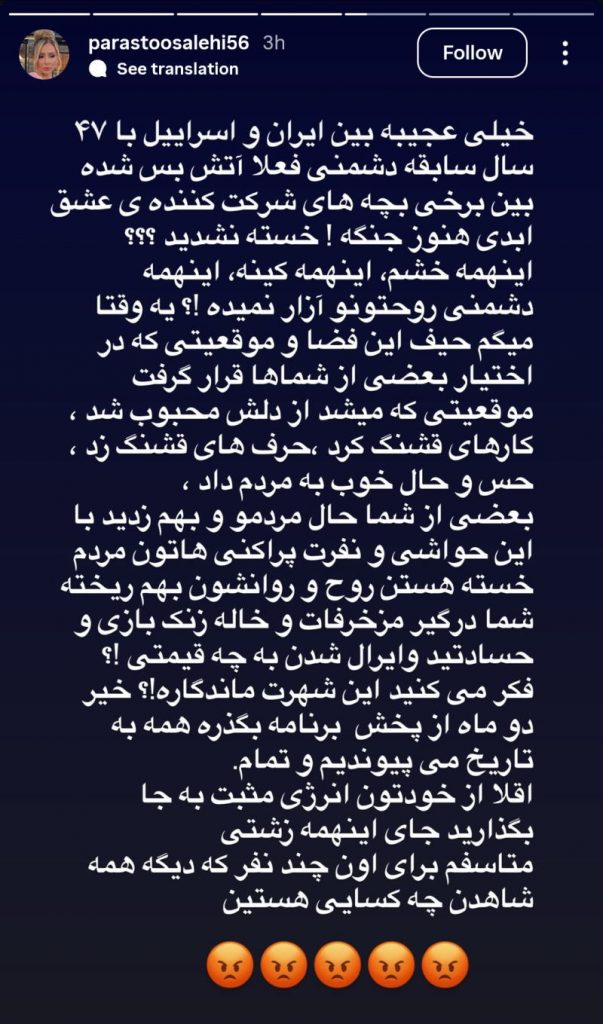
Task: Follow parastoosalehi56
Action: (472, 53)
